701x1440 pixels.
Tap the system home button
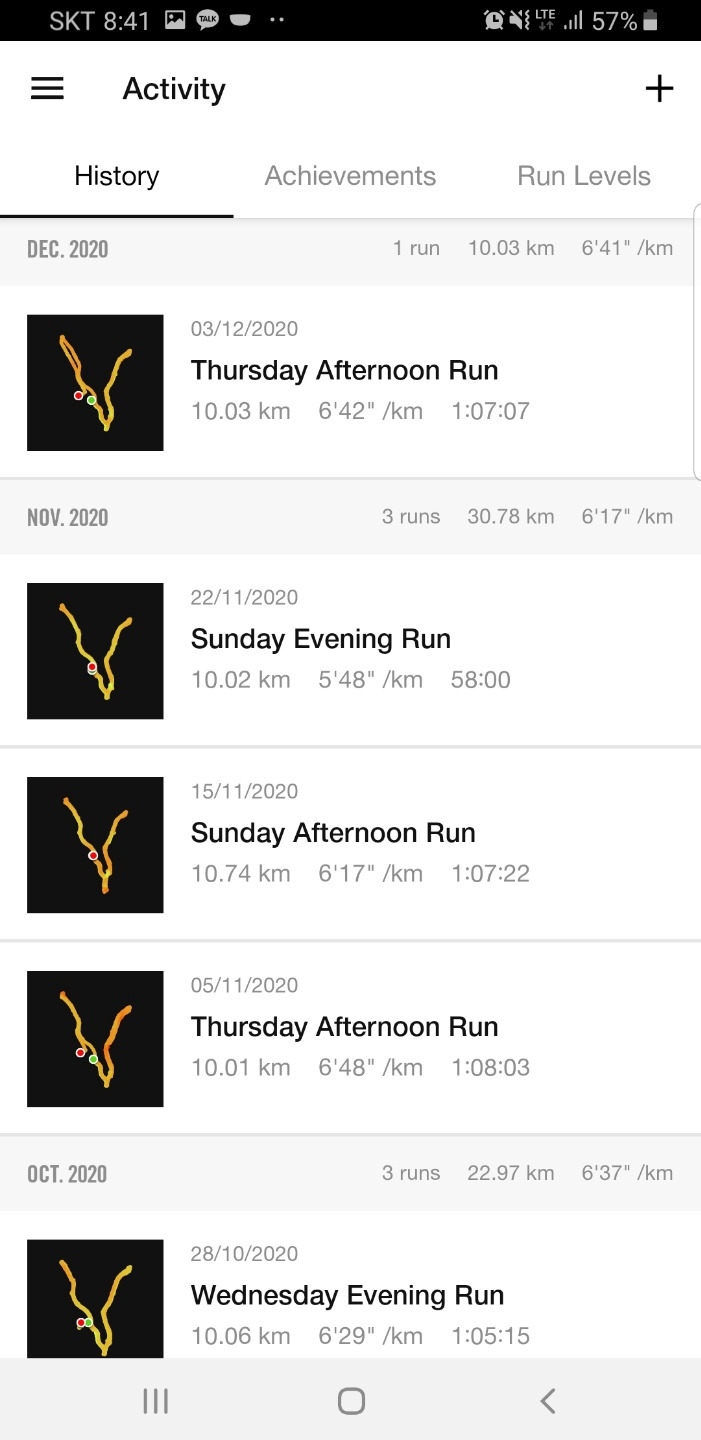pyautogui.click(x=351, y=1401)
